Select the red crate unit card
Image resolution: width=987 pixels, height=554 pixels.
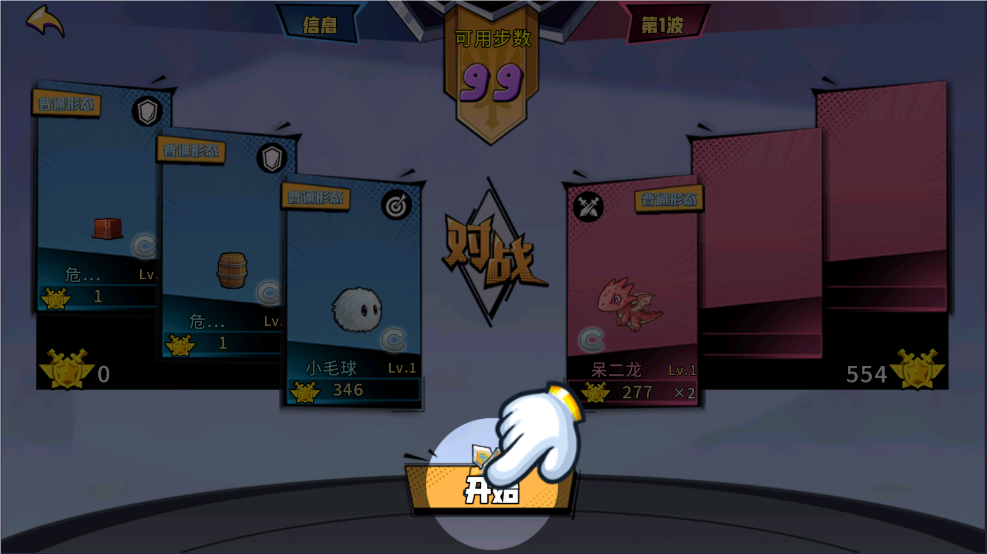click(97, 200)
